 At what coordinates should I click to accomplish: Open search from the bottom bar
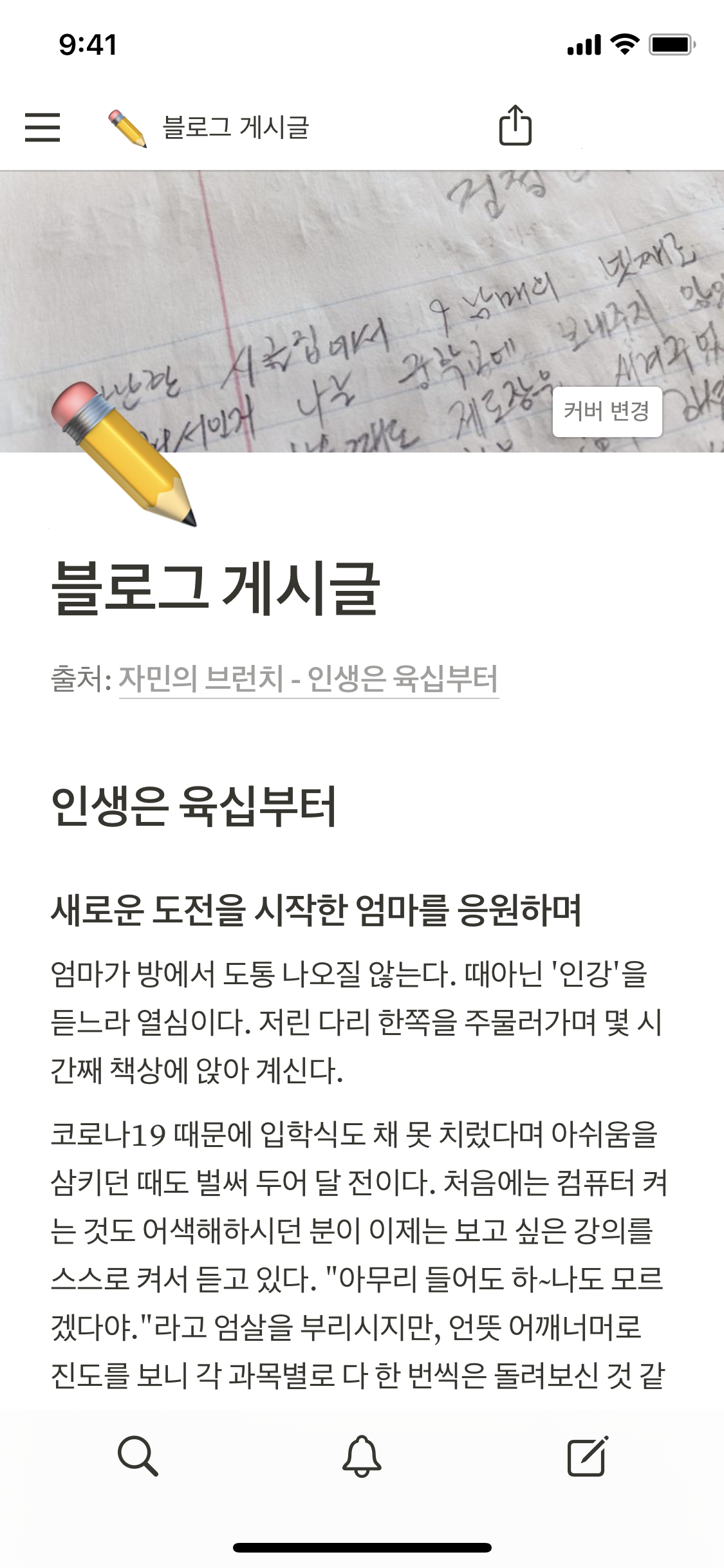pos(138,1456)
